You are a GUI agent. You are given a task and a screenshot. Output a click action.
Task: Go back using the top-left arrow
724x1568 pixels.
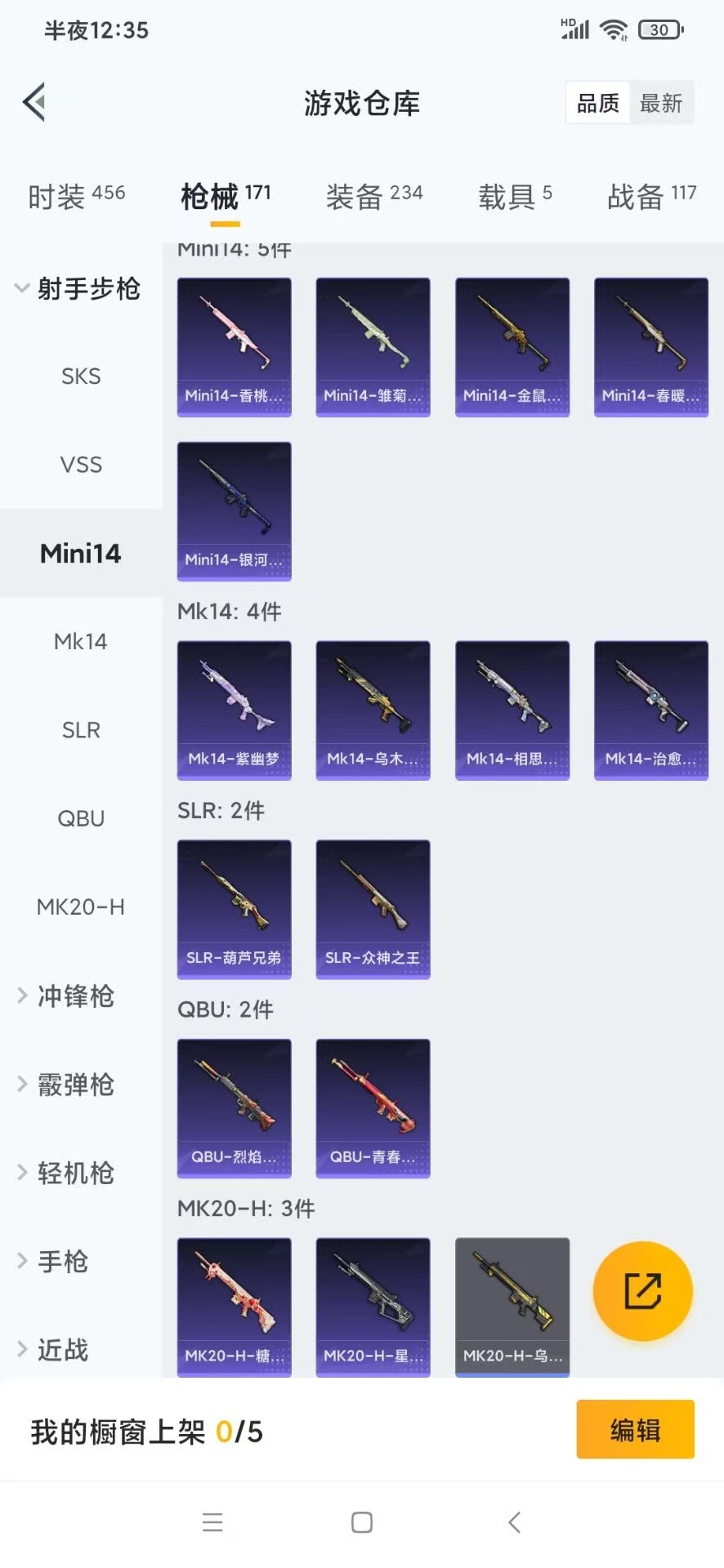(34, 103)
